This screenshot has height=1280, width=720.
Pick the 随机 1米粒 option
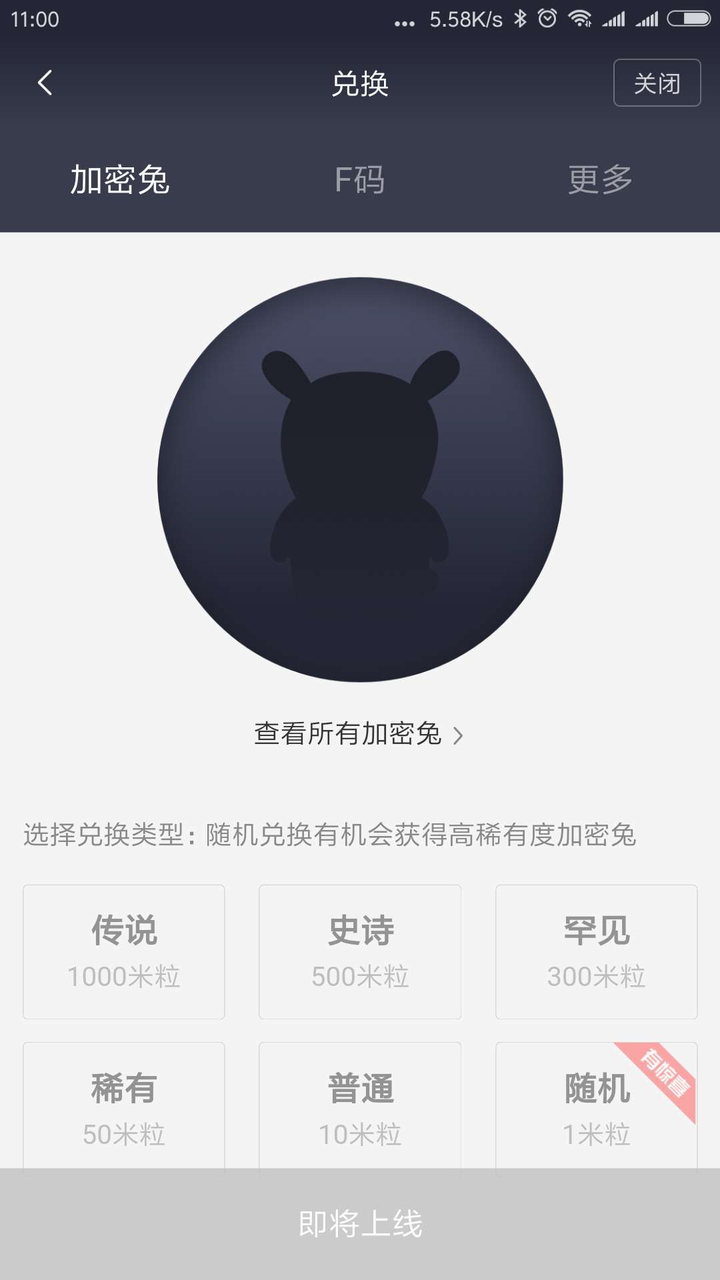click(x=596, y=1106)
